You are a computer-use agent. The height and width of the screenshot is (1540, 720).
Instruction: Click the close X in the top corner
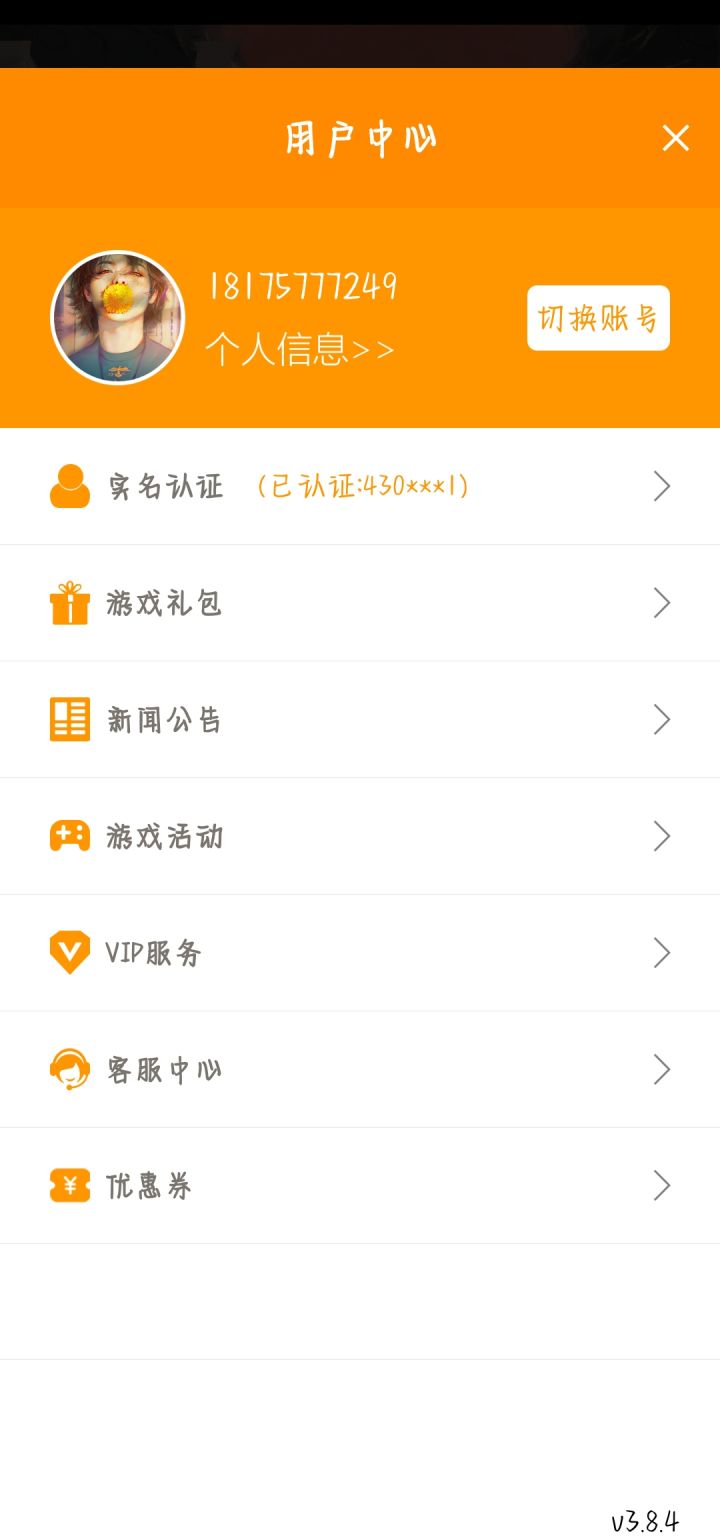pos(676,138)
